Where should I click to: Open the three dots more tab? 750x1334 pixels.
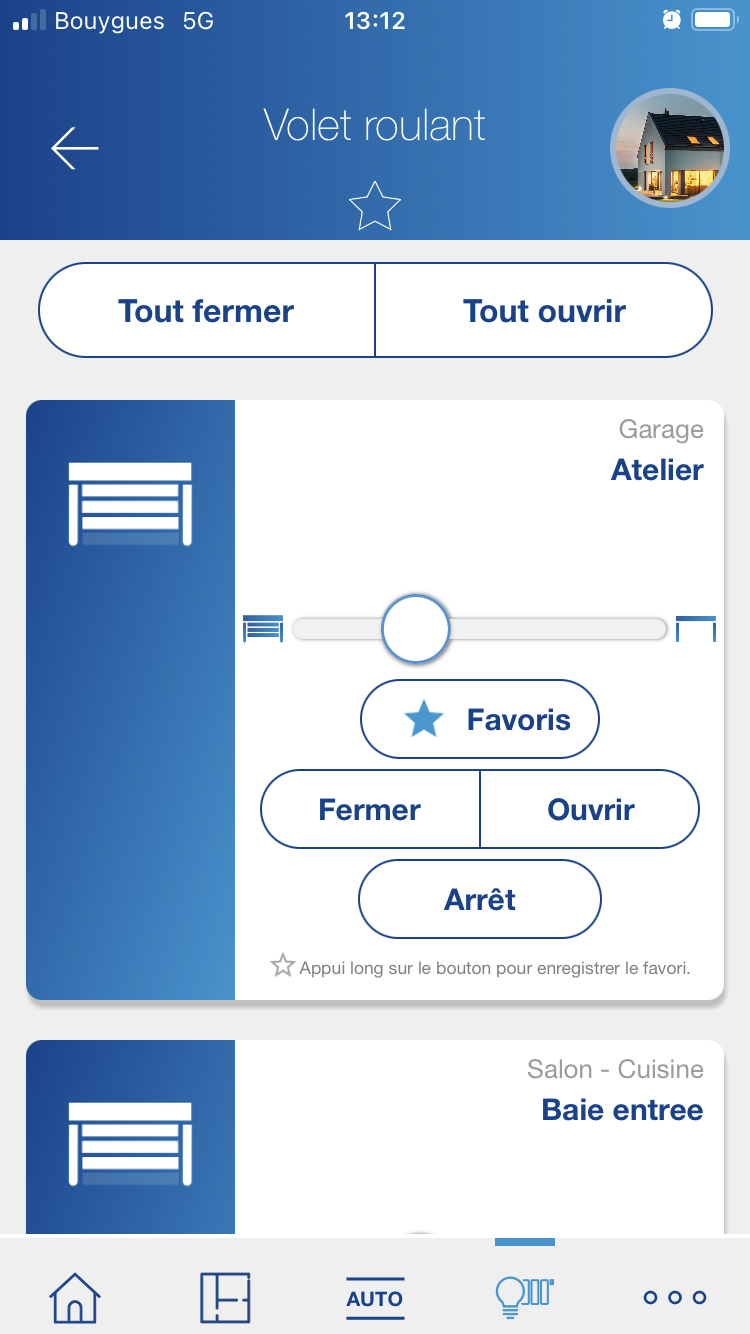[675, 1297]
